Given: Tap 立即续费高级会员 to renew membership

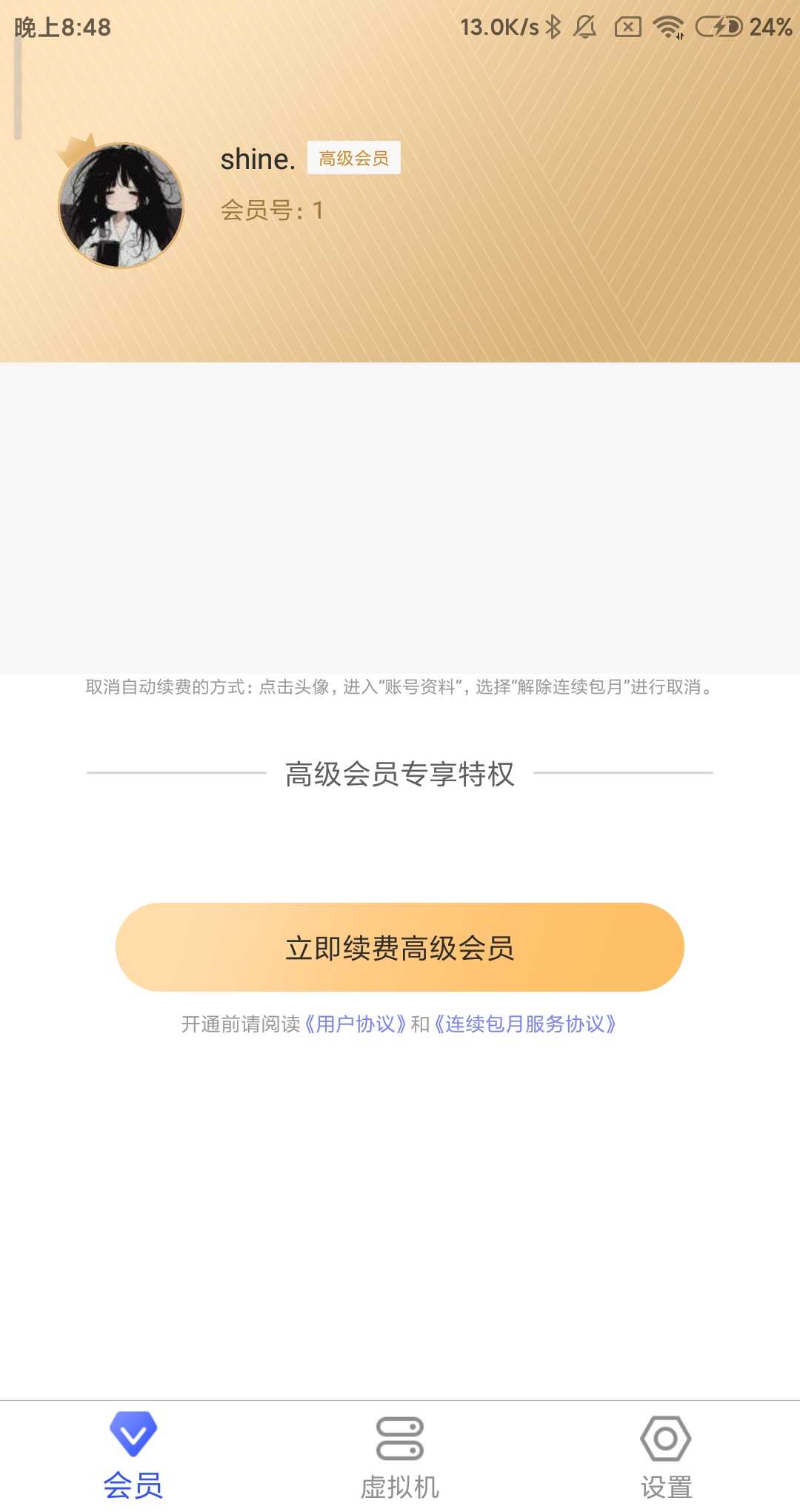Looking at the screenshot, I should click(x=400, y=947).
